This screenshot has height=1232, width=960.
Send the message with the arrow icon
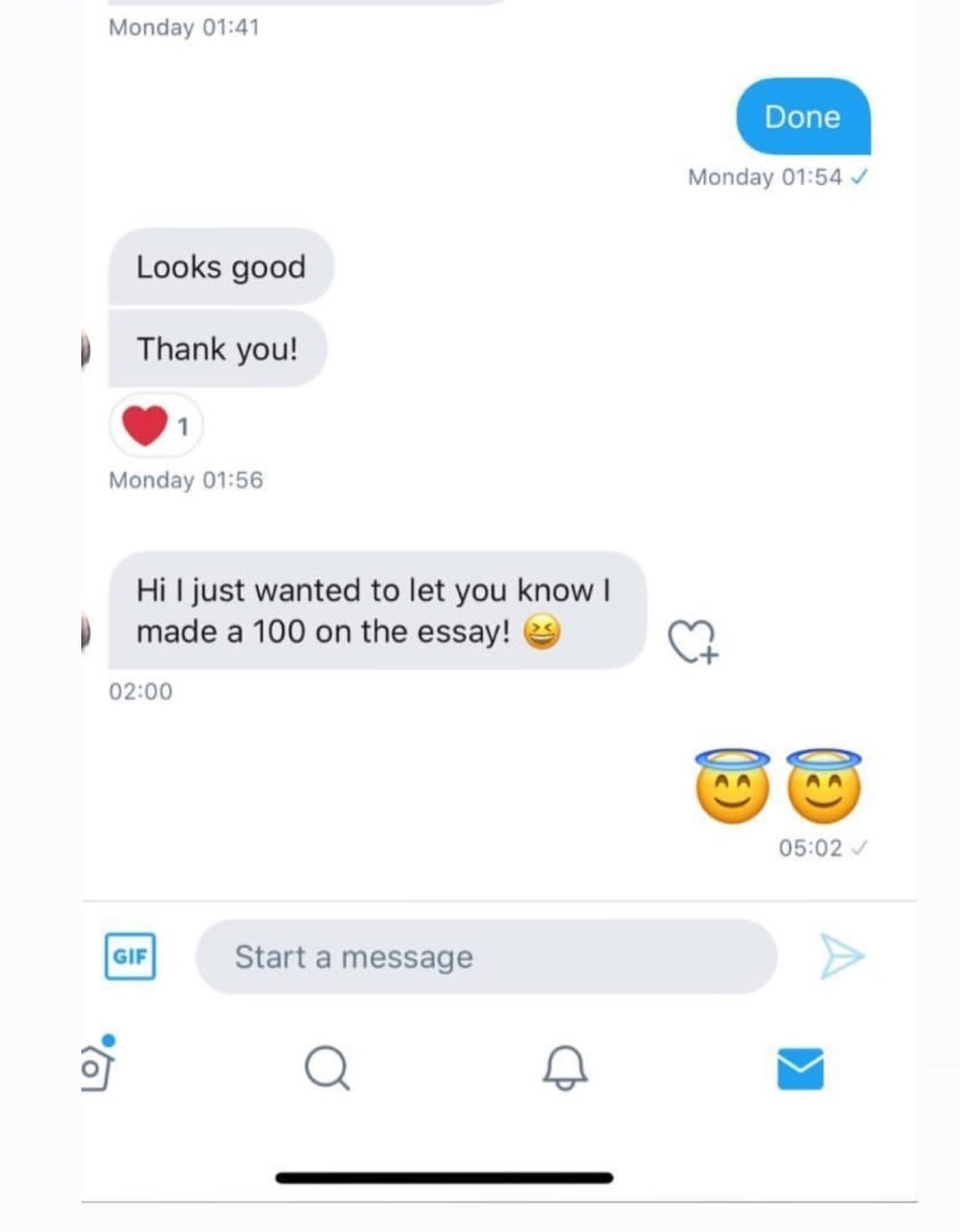[841, 956]
